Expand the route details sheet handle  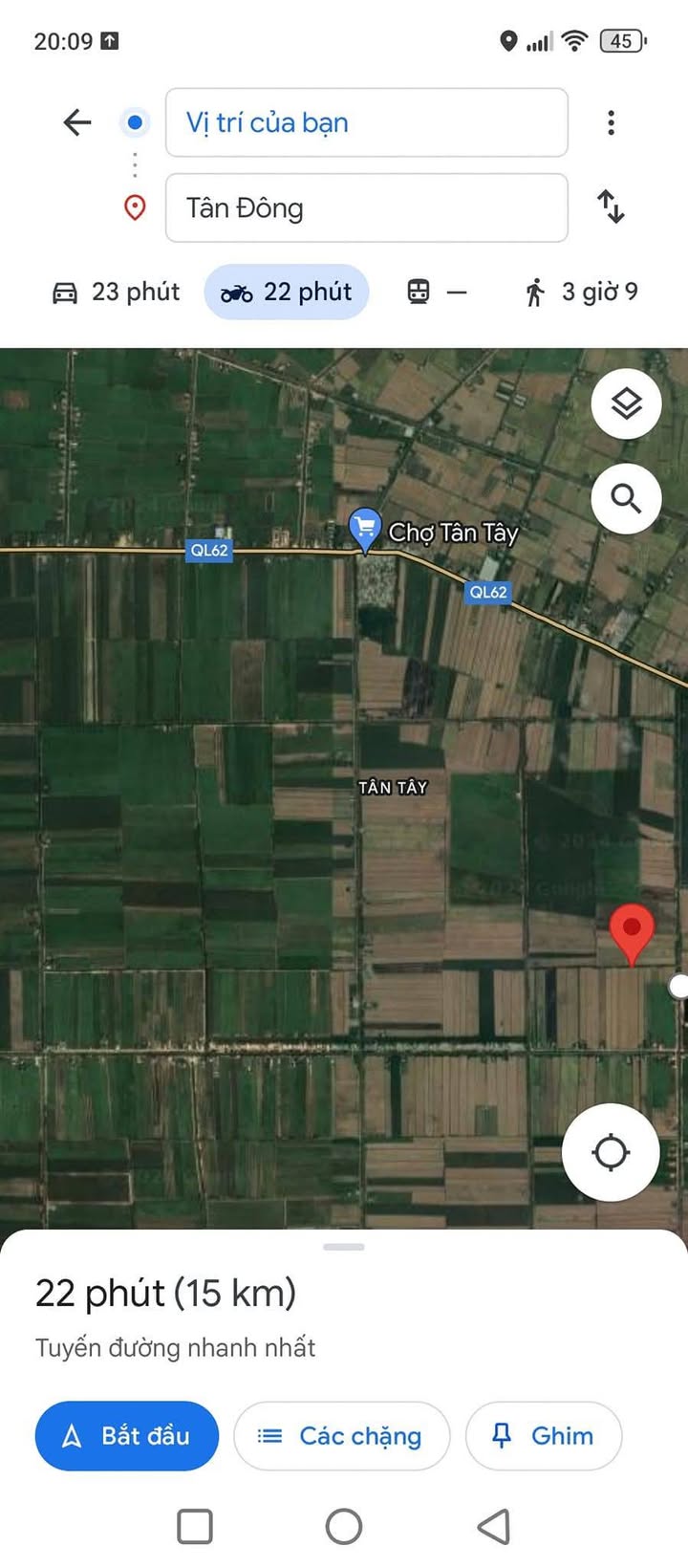(344, 1247)
